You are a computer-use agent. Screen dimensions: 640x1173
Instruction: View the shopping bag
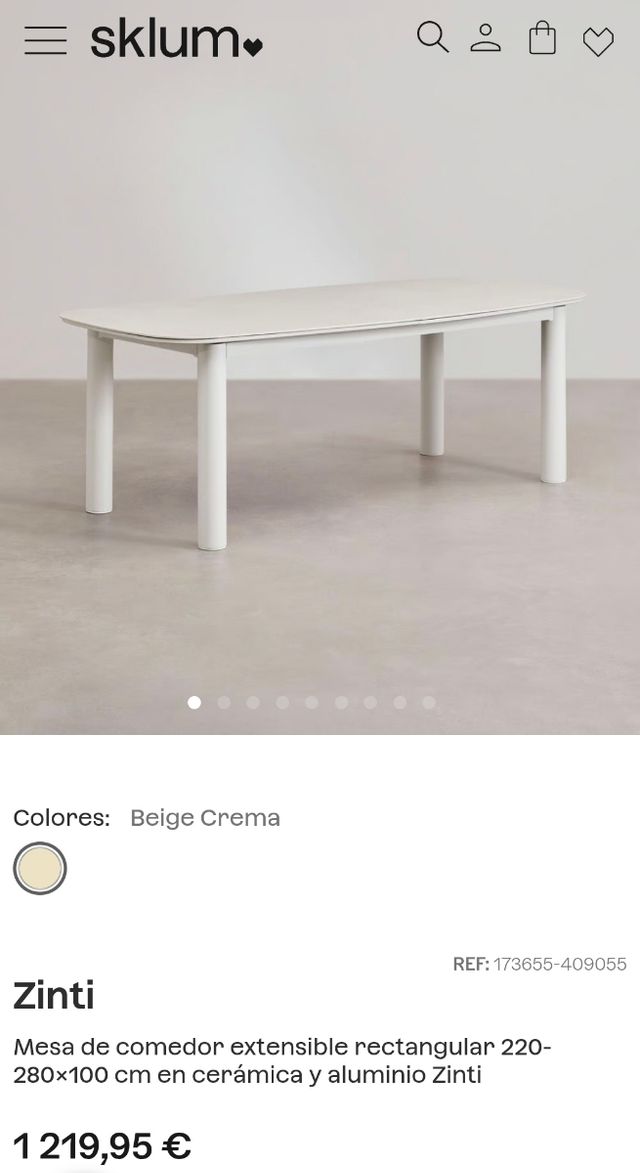pyautogui.click(x=542, y=39)
